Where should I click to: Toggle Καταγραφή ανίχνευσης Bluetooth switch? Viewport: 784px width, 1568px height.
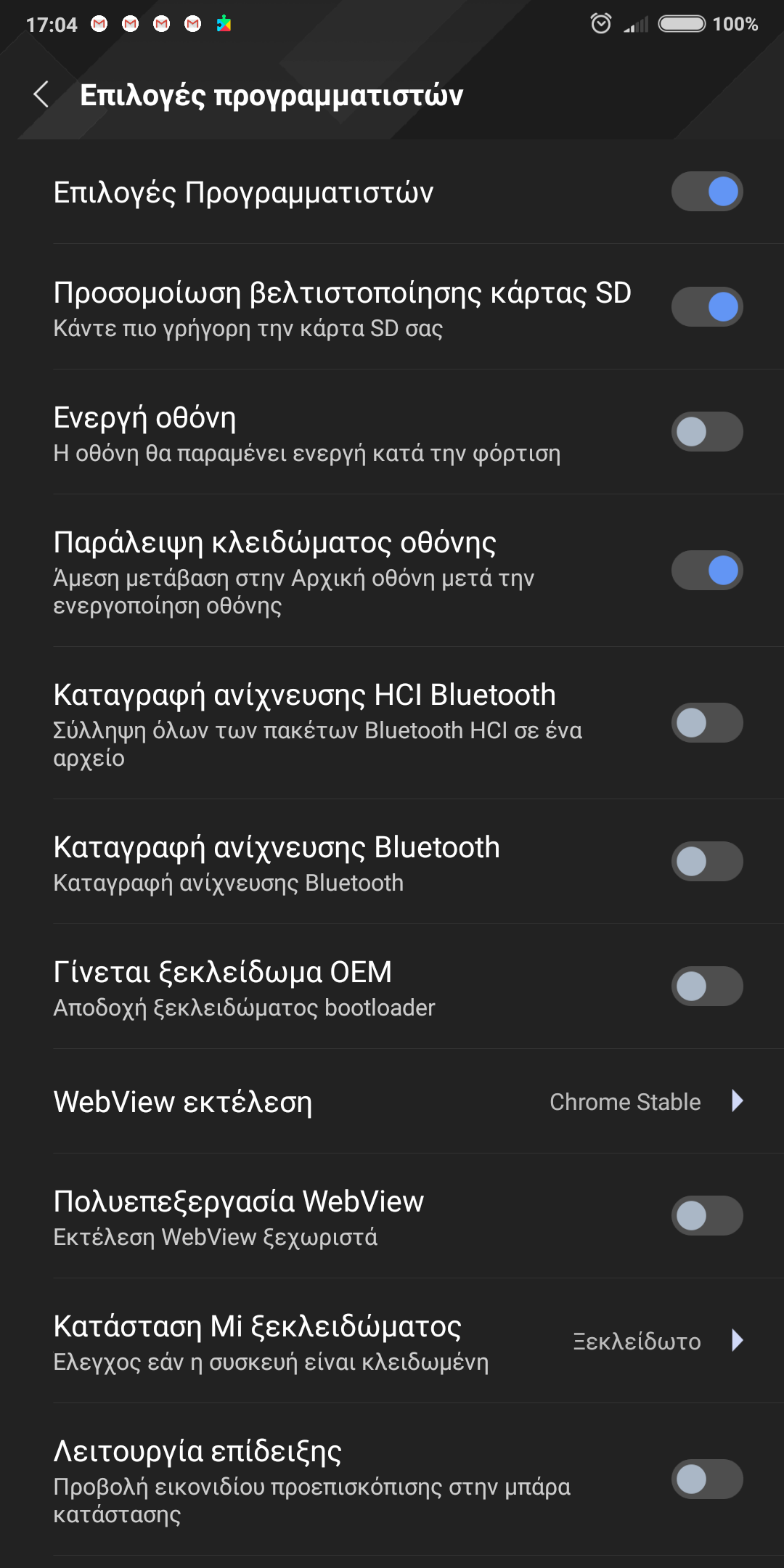(x=706, y=862)
